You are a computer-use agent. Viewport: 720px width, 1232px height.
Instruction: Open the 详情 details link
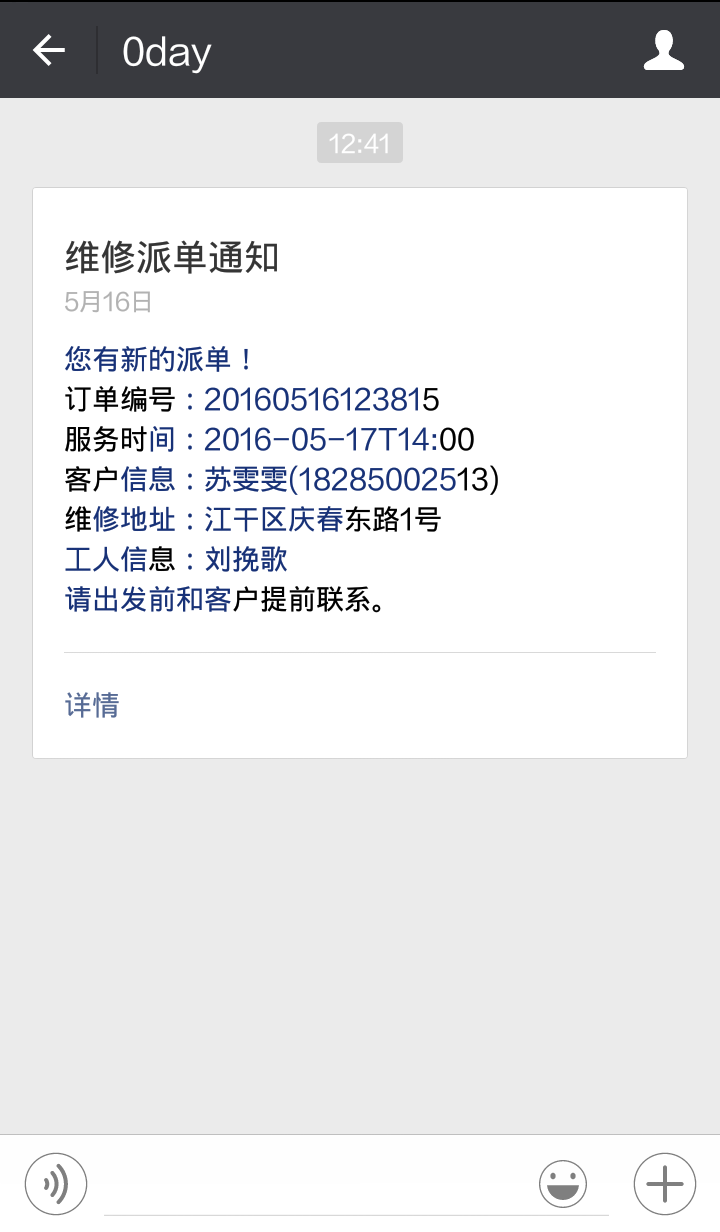(x=92, y=705)
